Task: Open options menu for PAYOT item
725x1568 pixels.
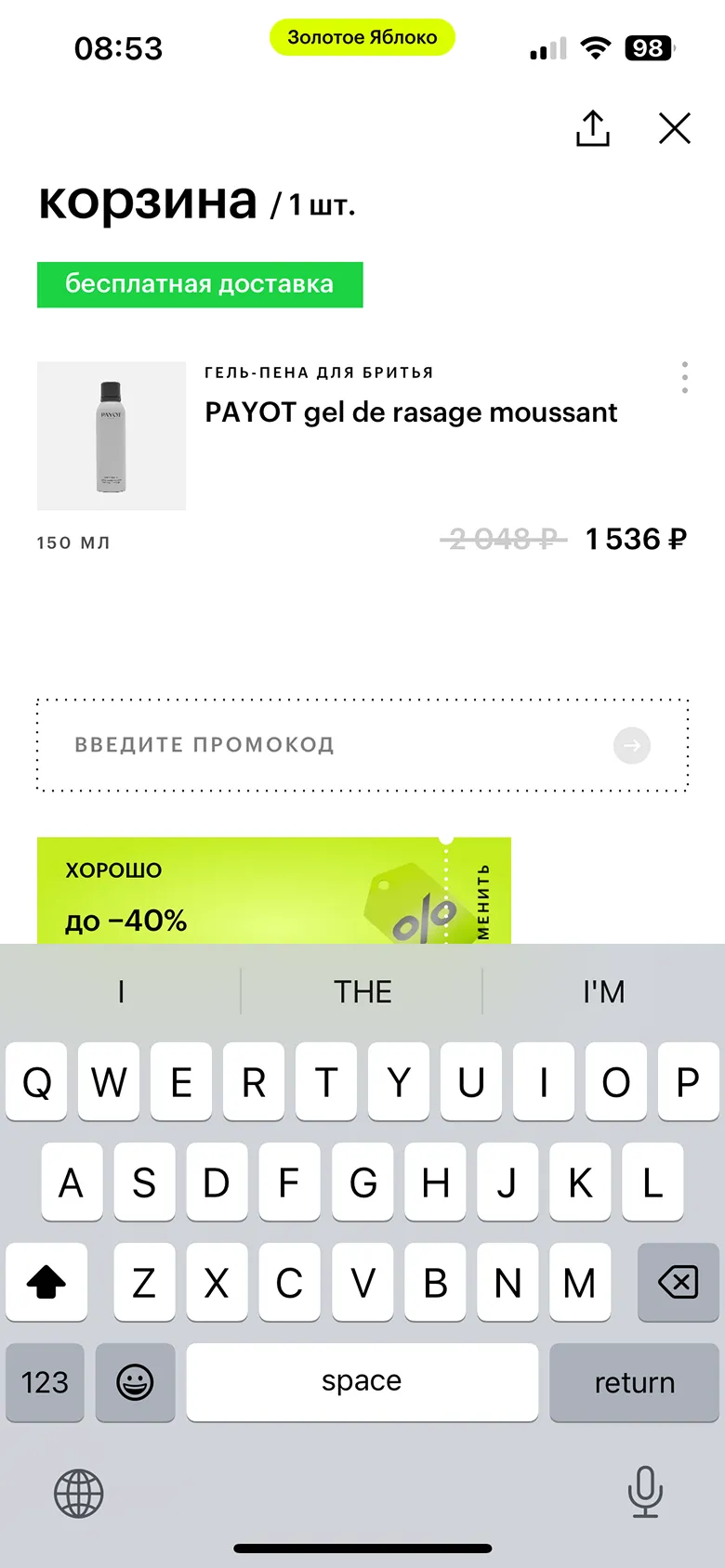Action: (x=685, y=377)
